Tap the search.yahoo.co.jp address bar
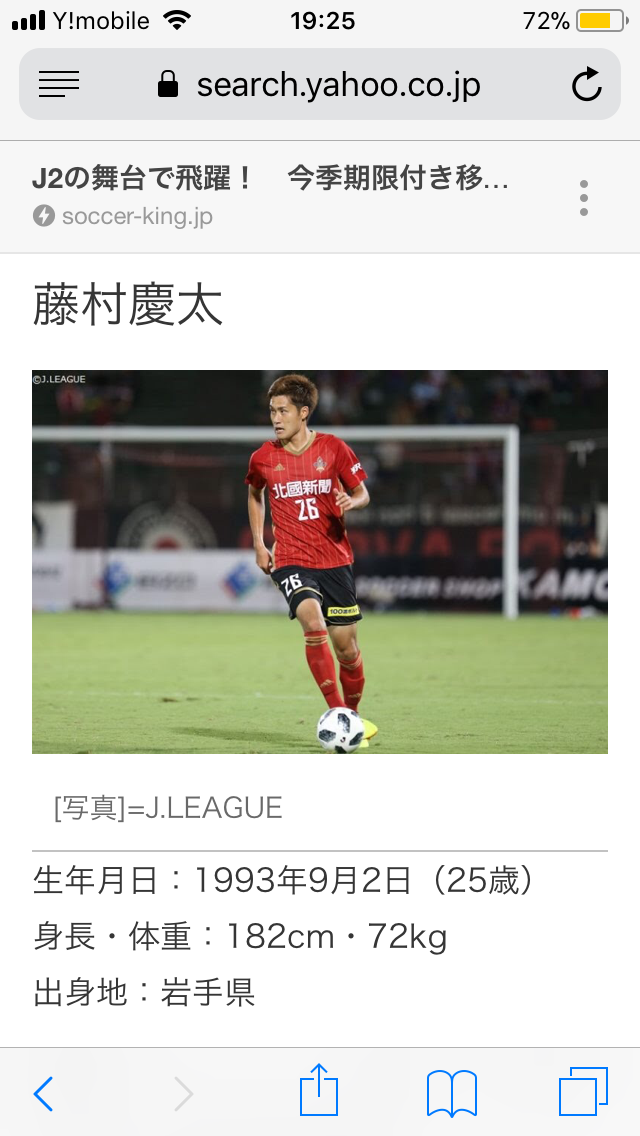 coord(320,85)
